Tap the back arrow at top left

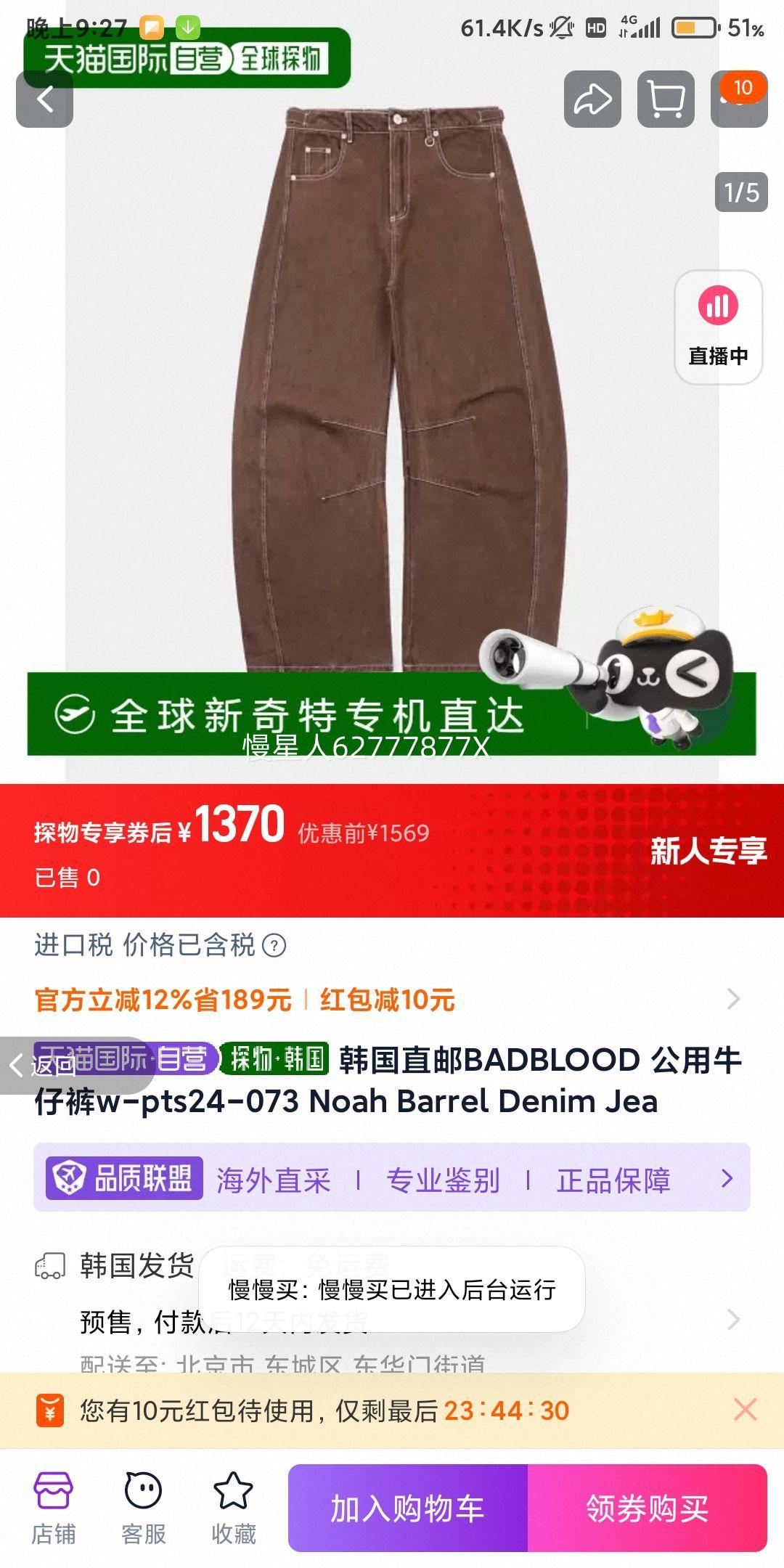[x=45, y=99]
